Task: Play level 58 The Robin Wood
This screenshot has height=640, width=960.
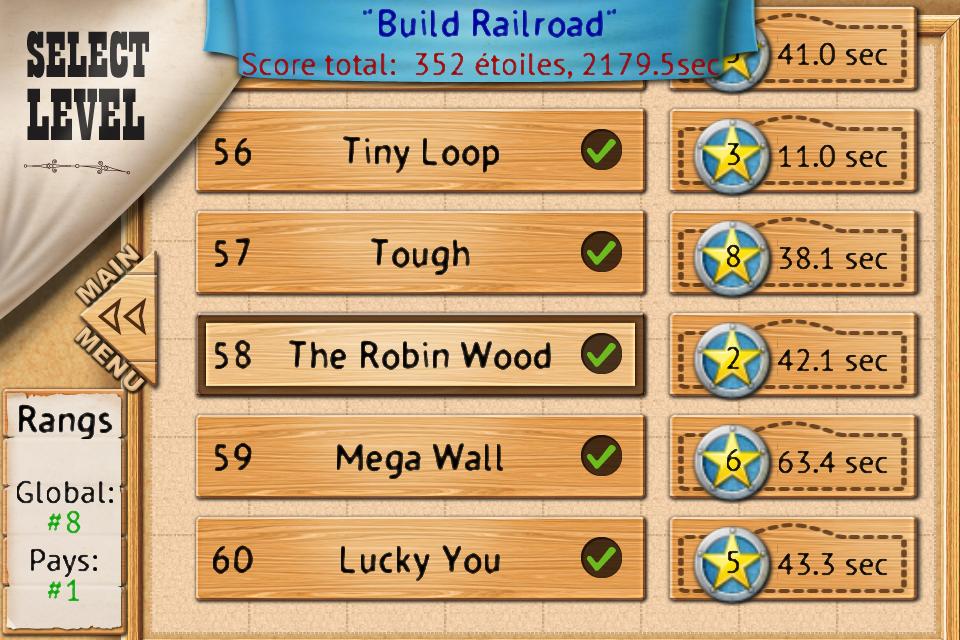Action: [x=420, y=355]
